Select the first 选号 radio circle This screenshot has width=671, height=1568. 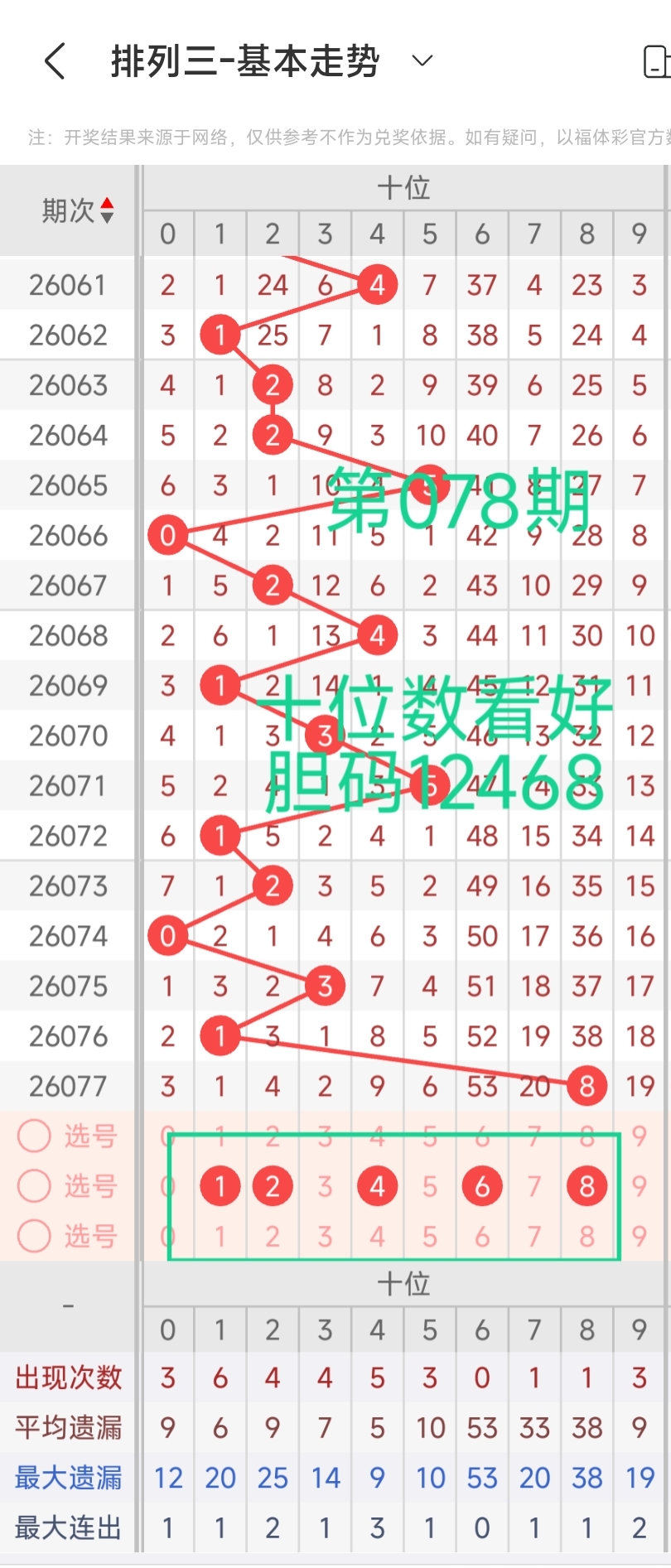34,1136
